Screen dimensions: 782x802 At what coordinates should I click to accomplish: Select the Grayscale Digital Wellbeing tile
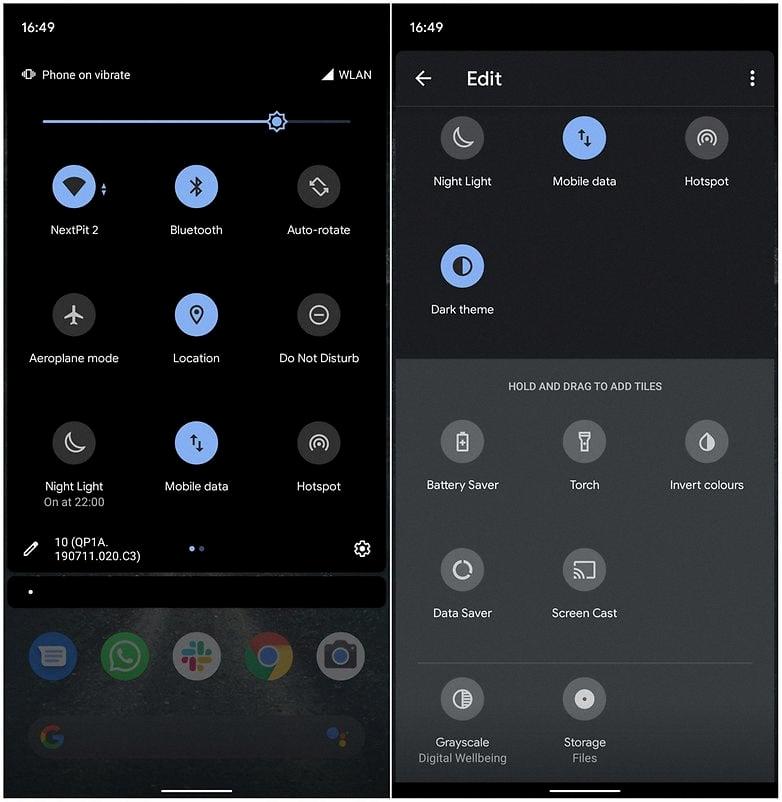[x=462, y=699]
